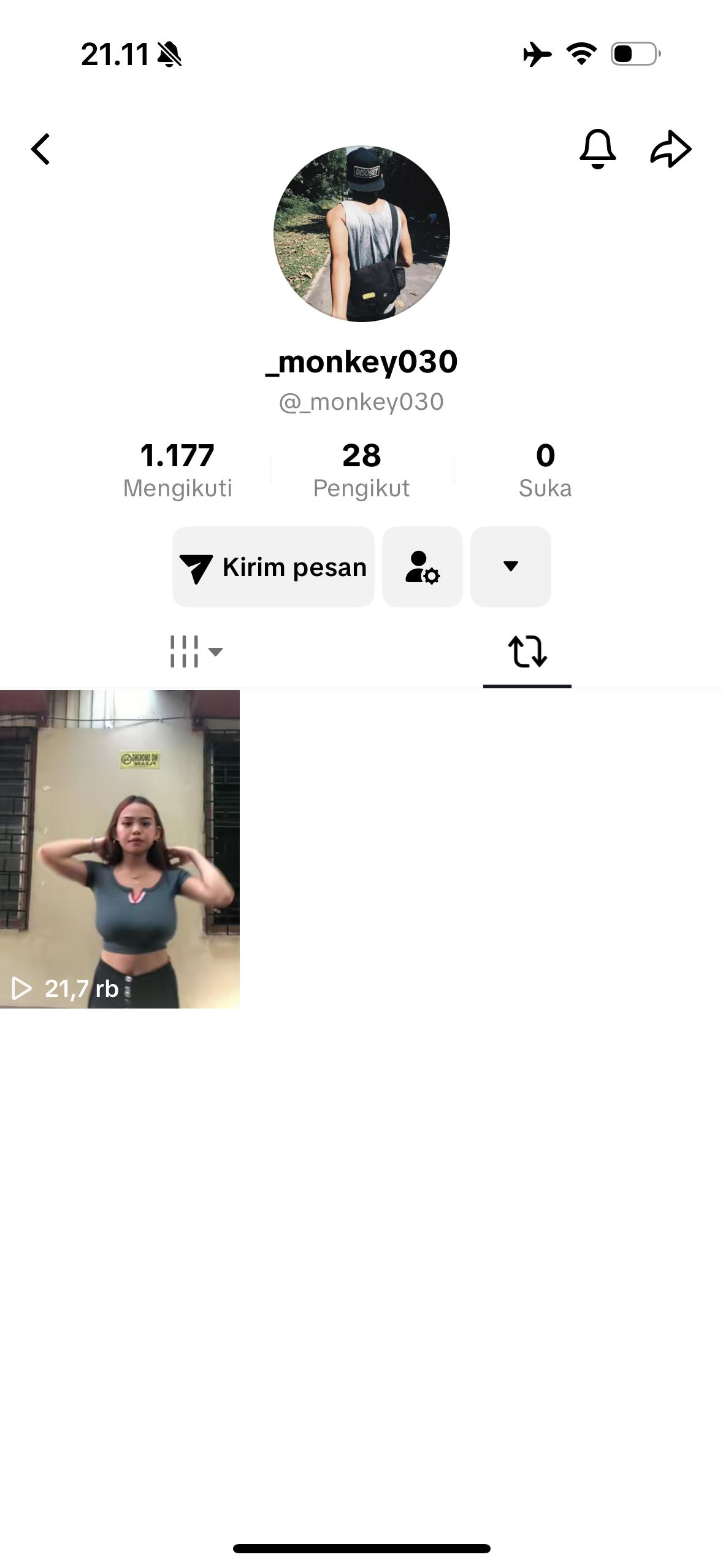723x1568 pixels.
Task: Switch to the videos grid tab
Action: tap(196, 651)
